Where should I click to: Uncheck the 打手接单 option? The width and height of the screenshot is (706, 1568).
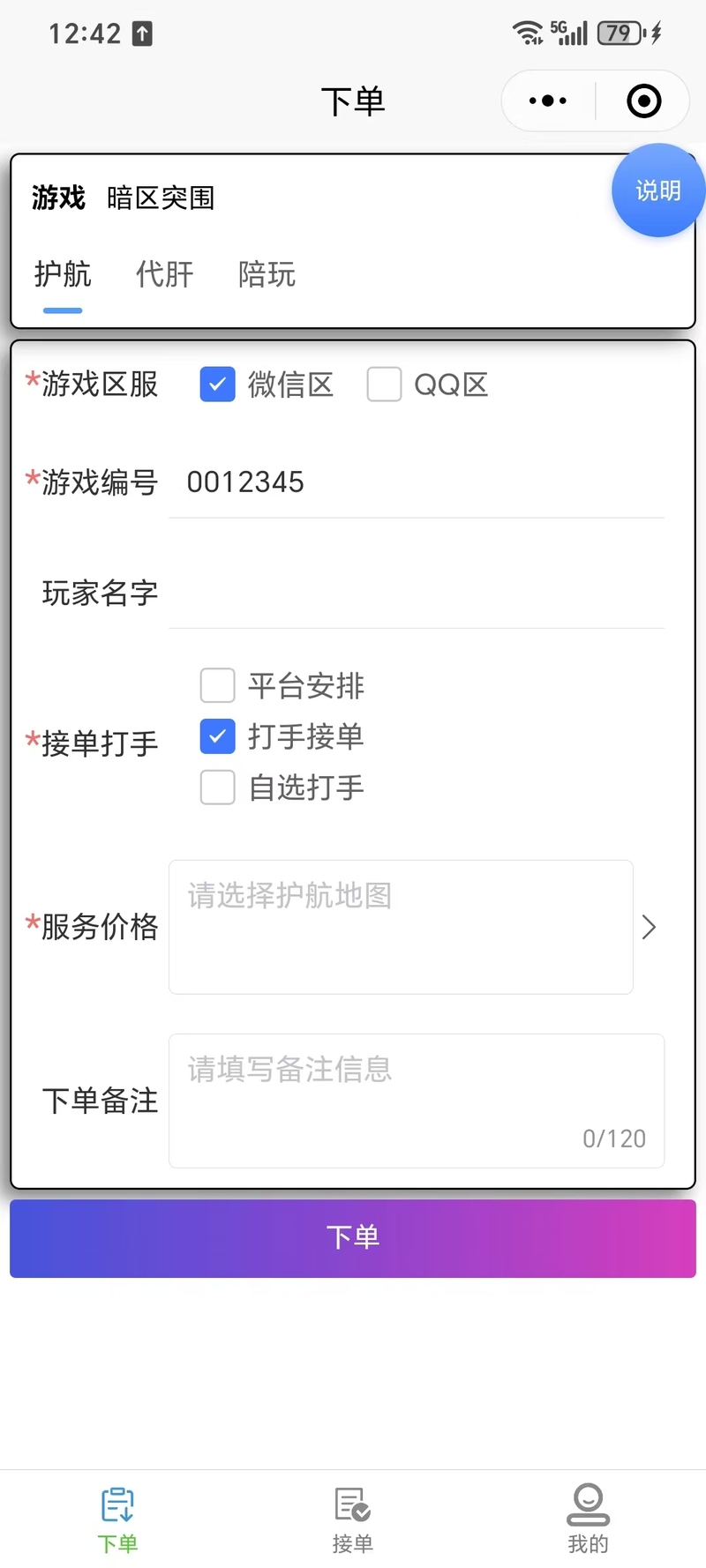[217, 736]
